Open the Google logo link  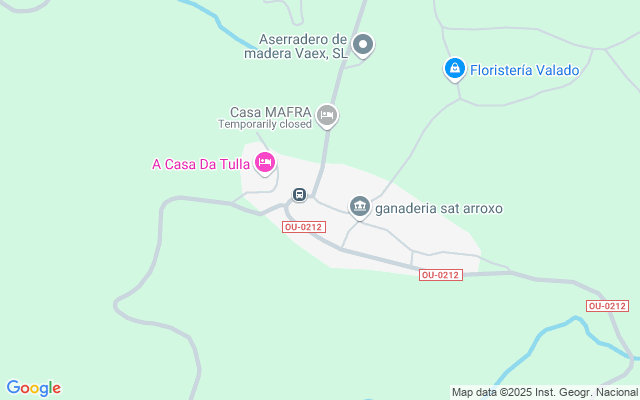point(34,388)
